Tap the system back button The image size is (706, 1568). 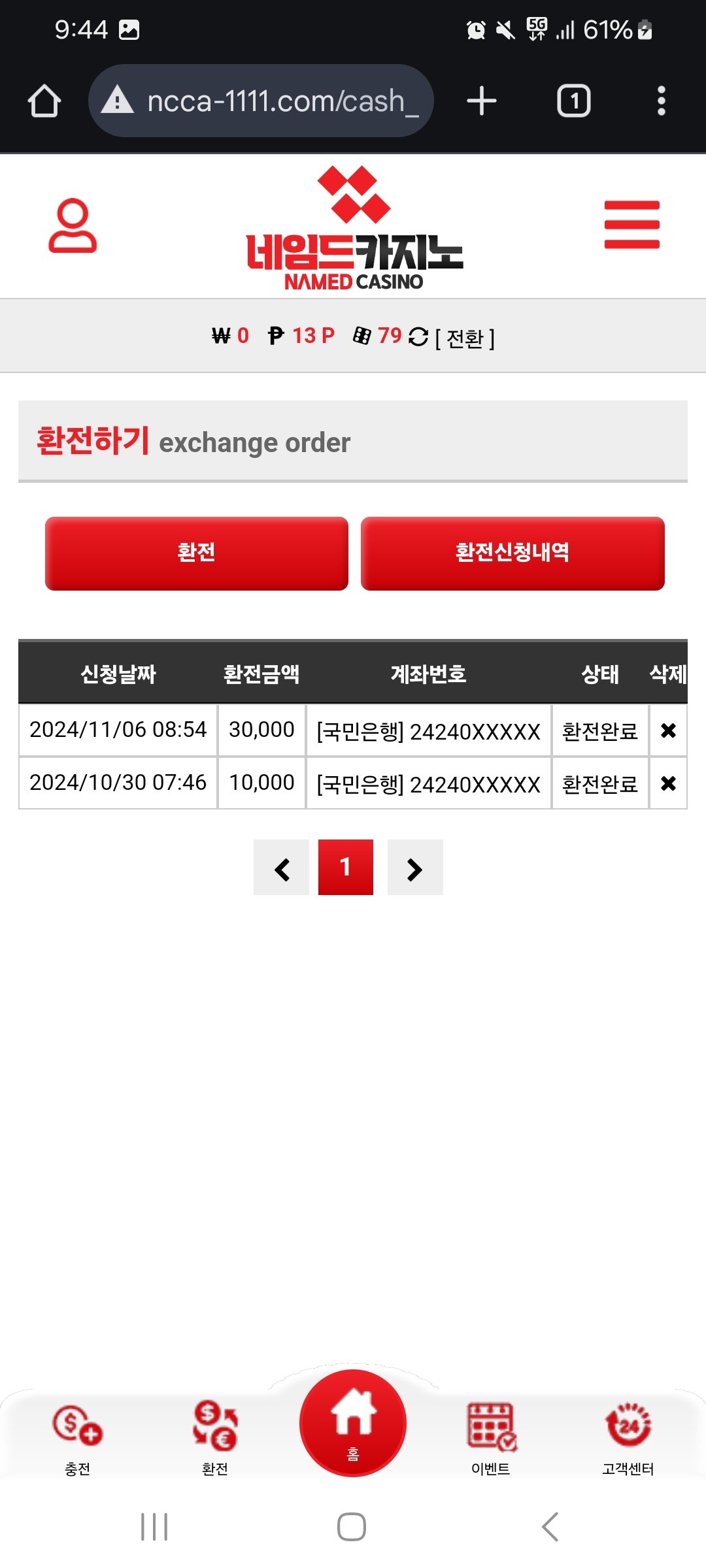[x=550, y=1527]
